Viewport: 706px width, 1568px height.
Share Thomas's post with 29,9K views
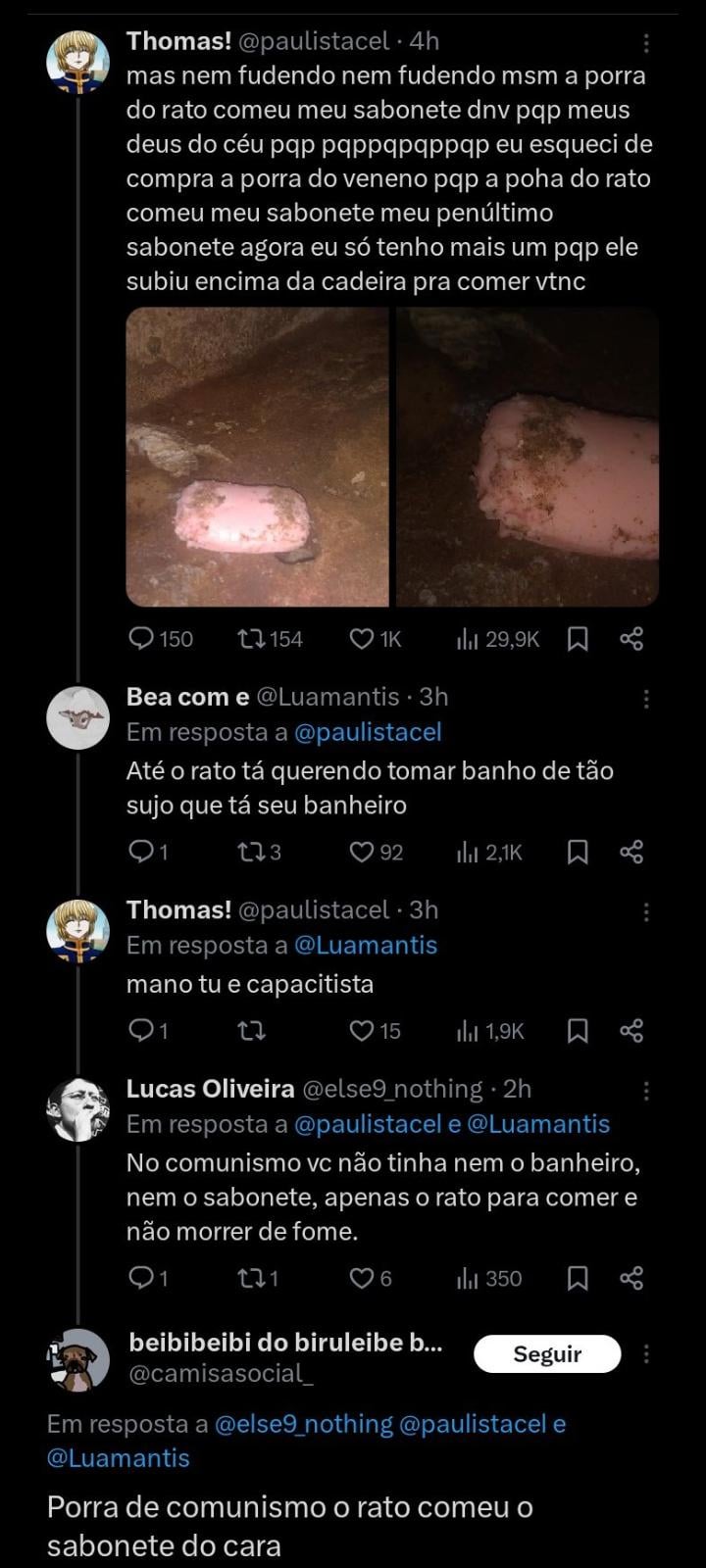pos(631,639)
